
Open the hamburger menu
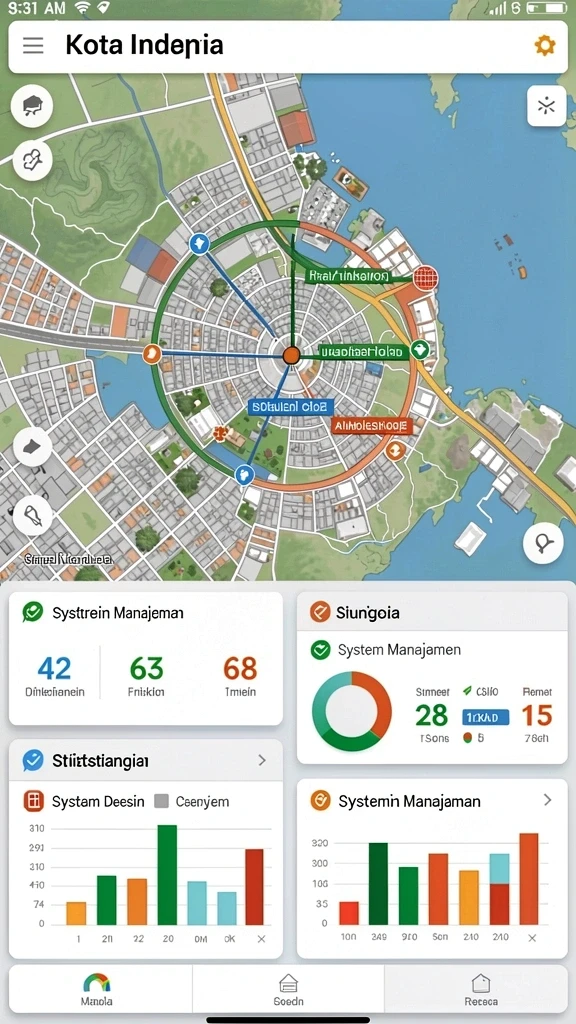33,46
